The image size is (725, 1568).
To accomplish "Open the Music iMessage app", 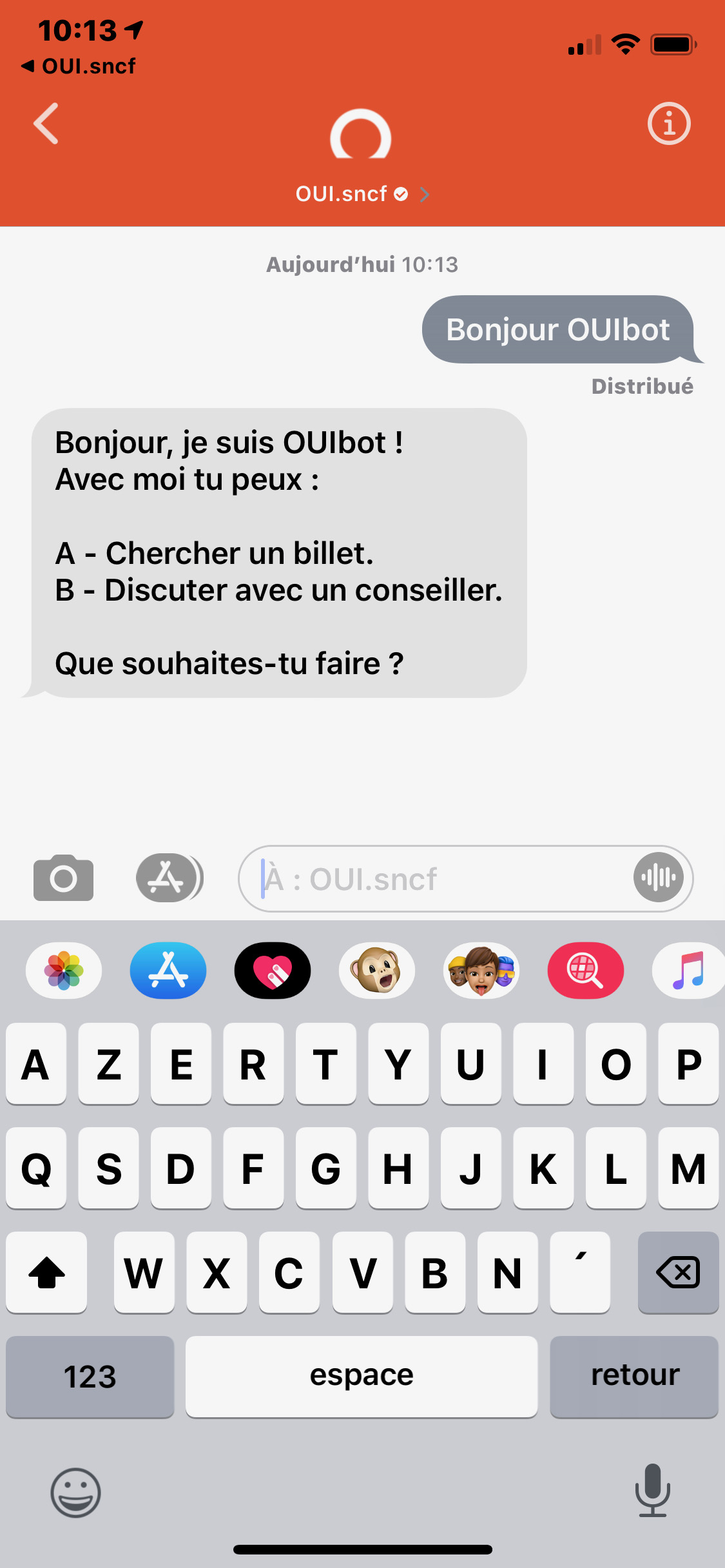I will 688,971.
